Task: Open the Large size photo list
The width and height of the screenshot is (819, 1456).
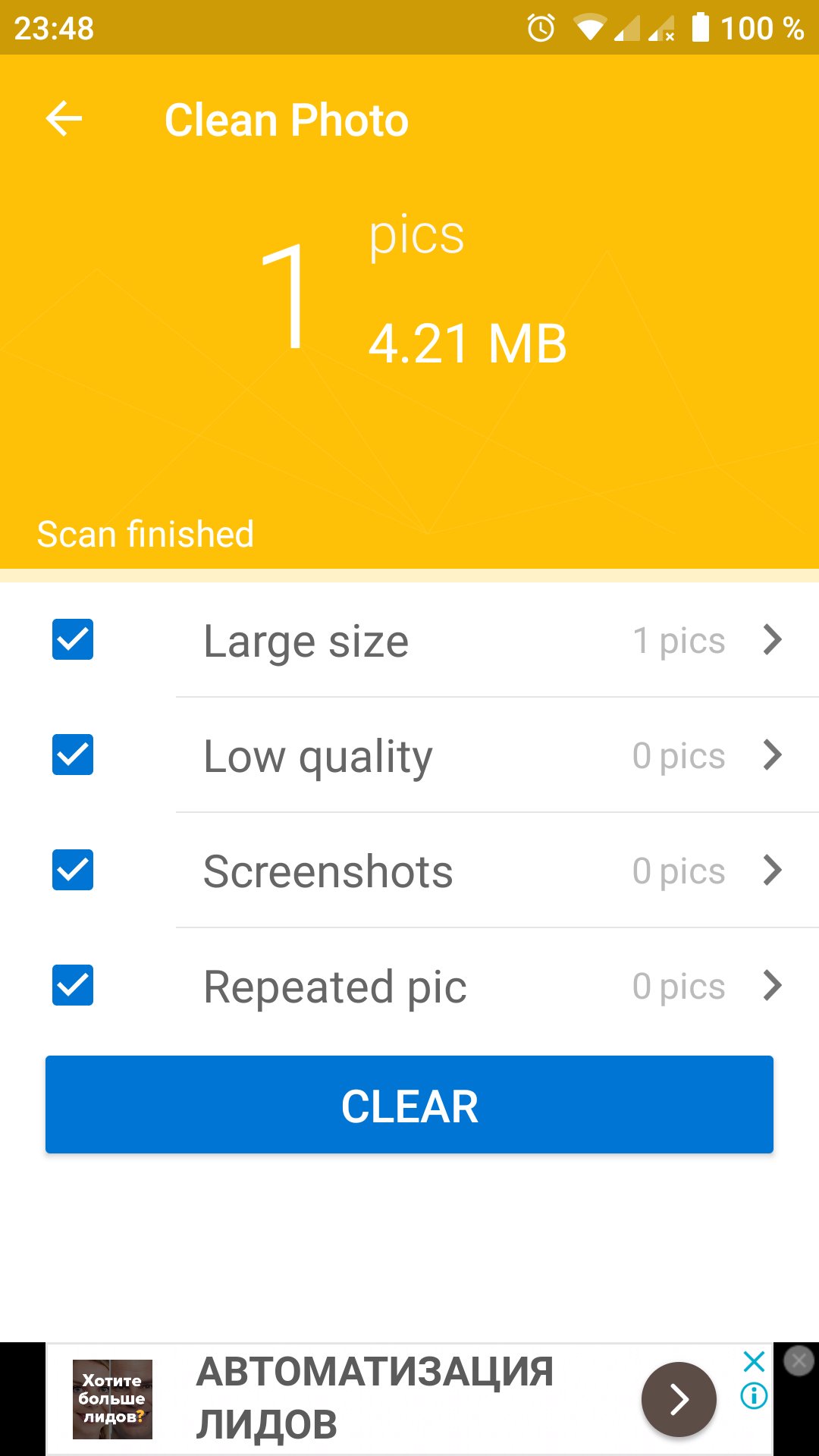Action: coord(497,640)
